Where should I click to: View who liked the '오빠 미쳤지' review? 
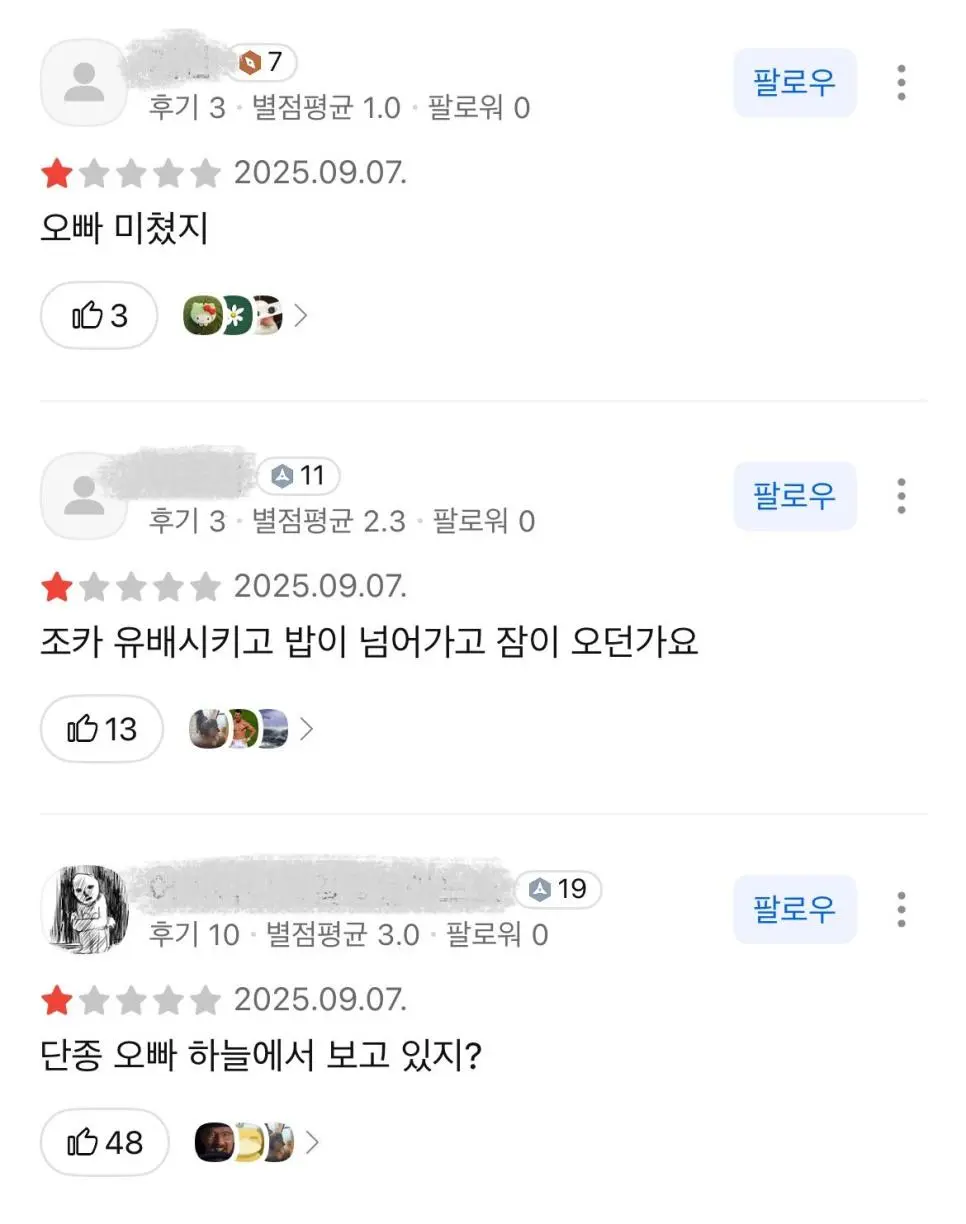click(x=246, y=316)
